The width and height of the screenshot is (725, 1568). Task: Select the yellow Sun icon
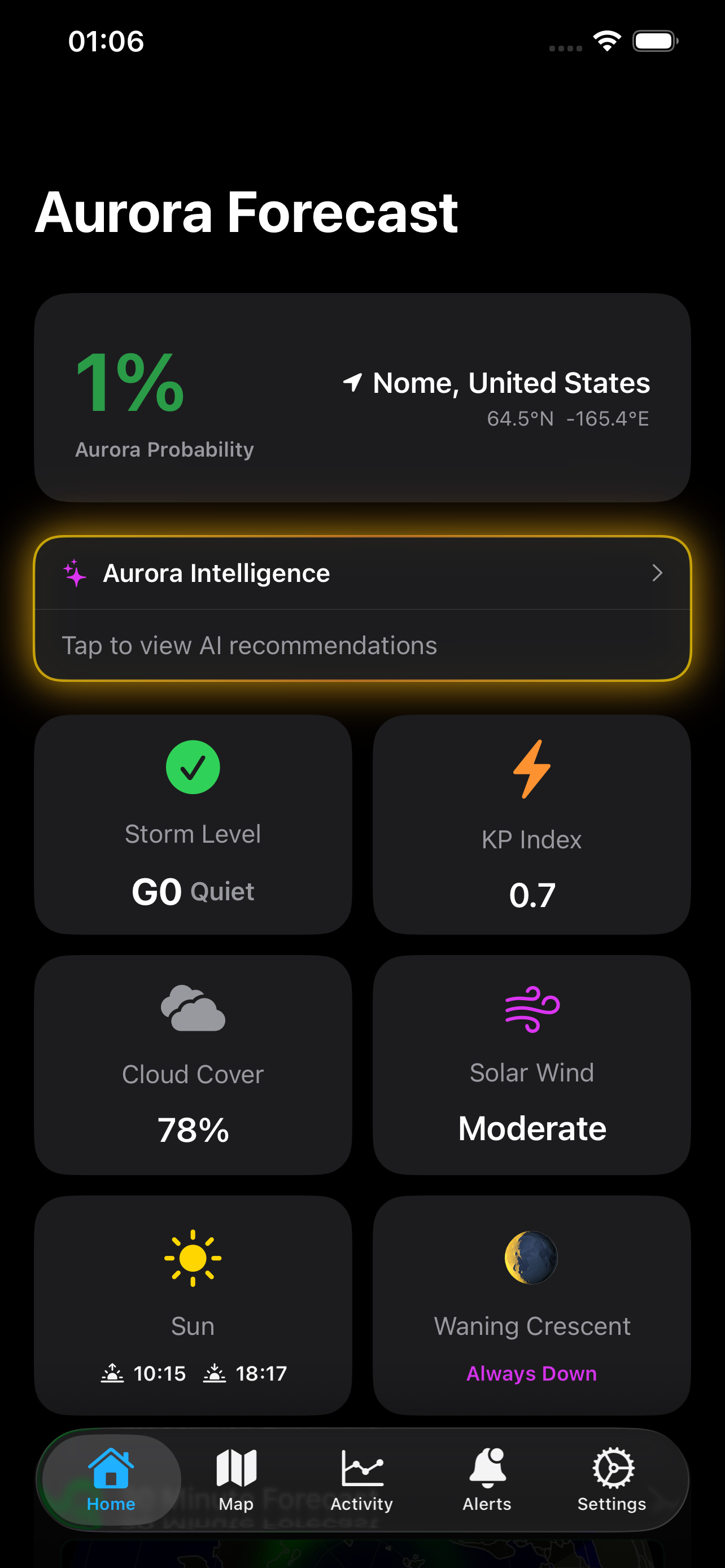point(193,1259)
